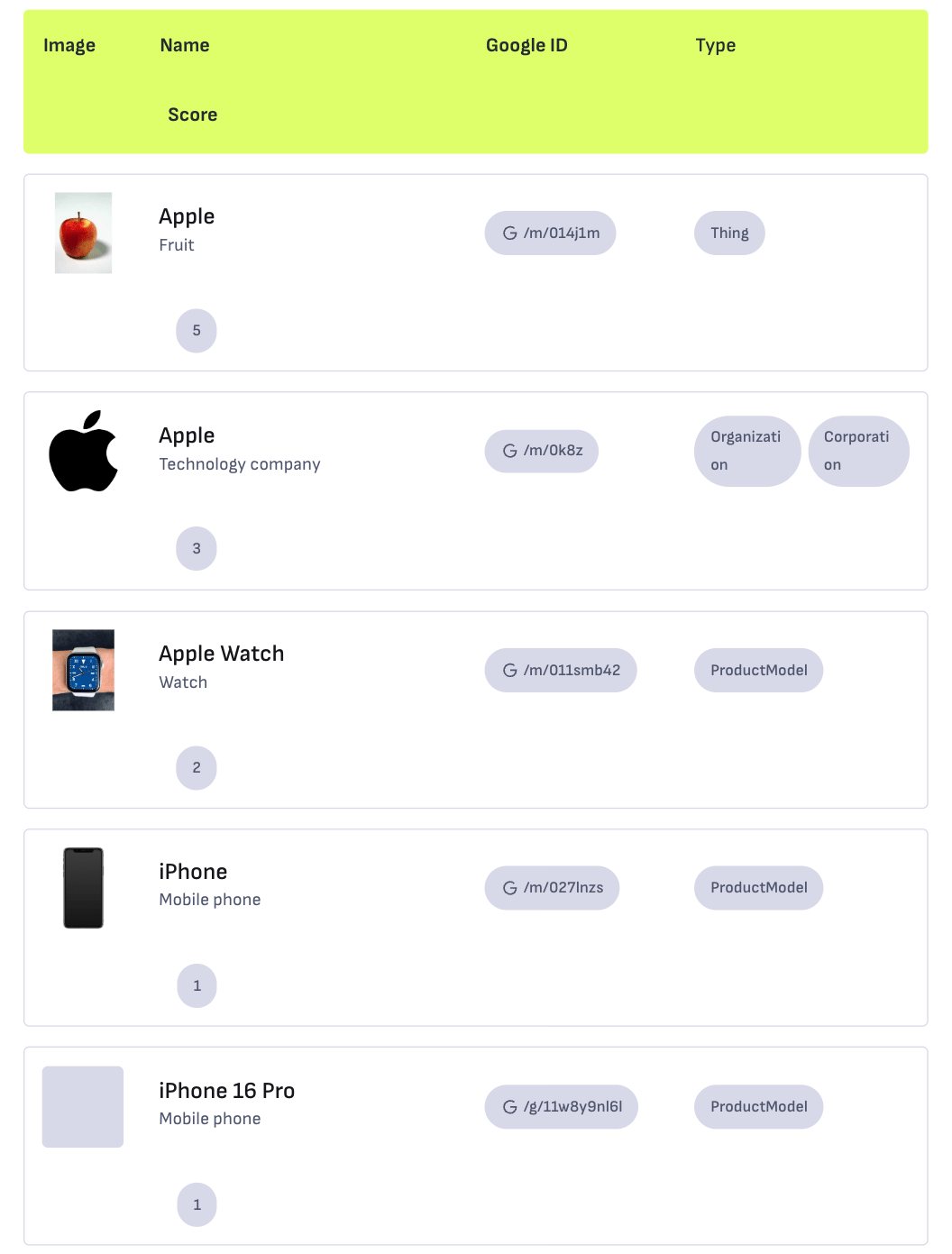The width and height of the screenshot is (952, 1254).
Task: Open the iPhone Mobile phone result
Action: 193,873
